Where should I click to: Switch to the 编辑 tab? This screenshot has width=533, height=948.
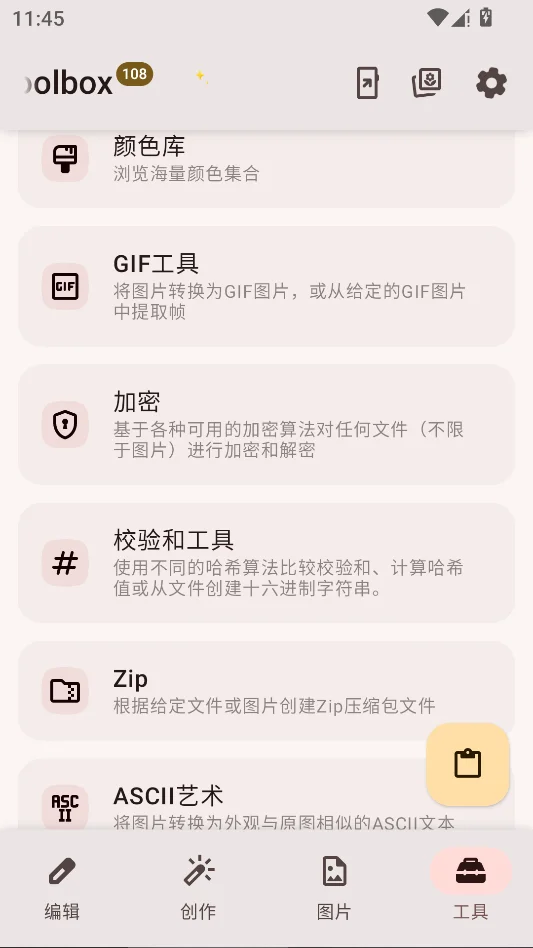[62, 887]
